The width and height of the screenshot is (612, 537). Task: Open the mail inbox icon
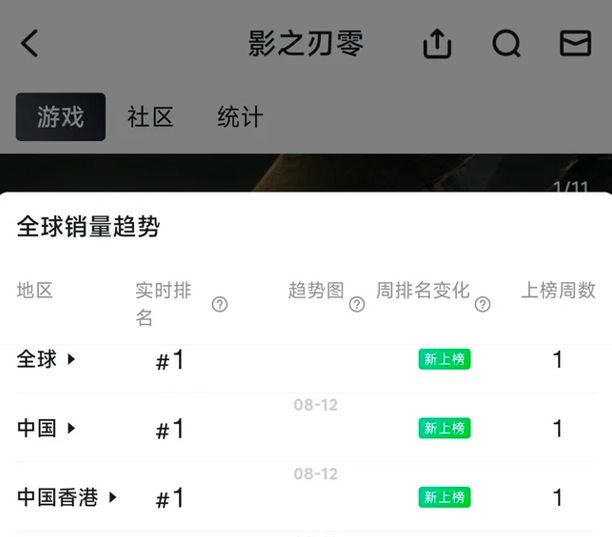(575, 43)
